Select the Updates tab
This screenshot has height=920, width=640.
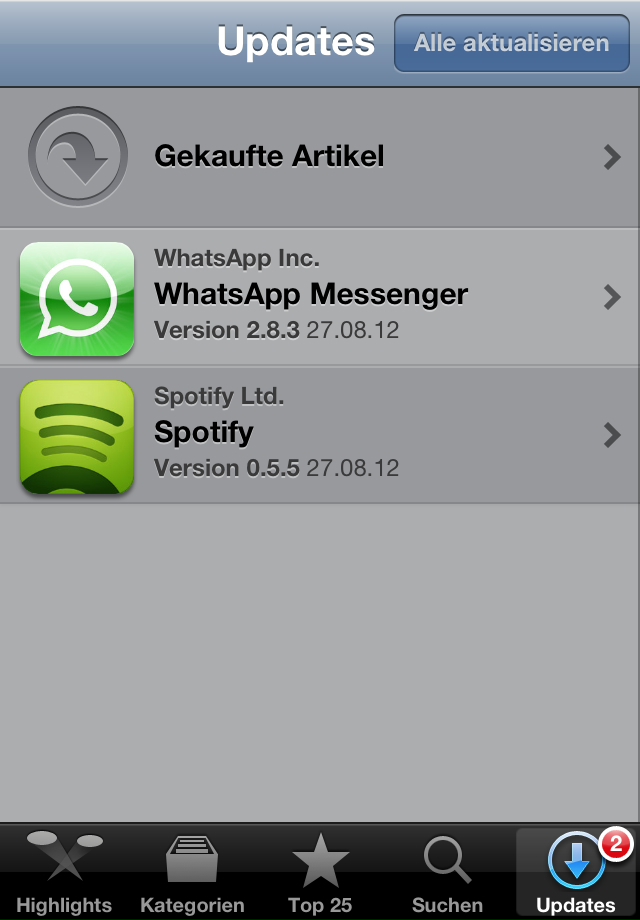[x=575, y=873]
